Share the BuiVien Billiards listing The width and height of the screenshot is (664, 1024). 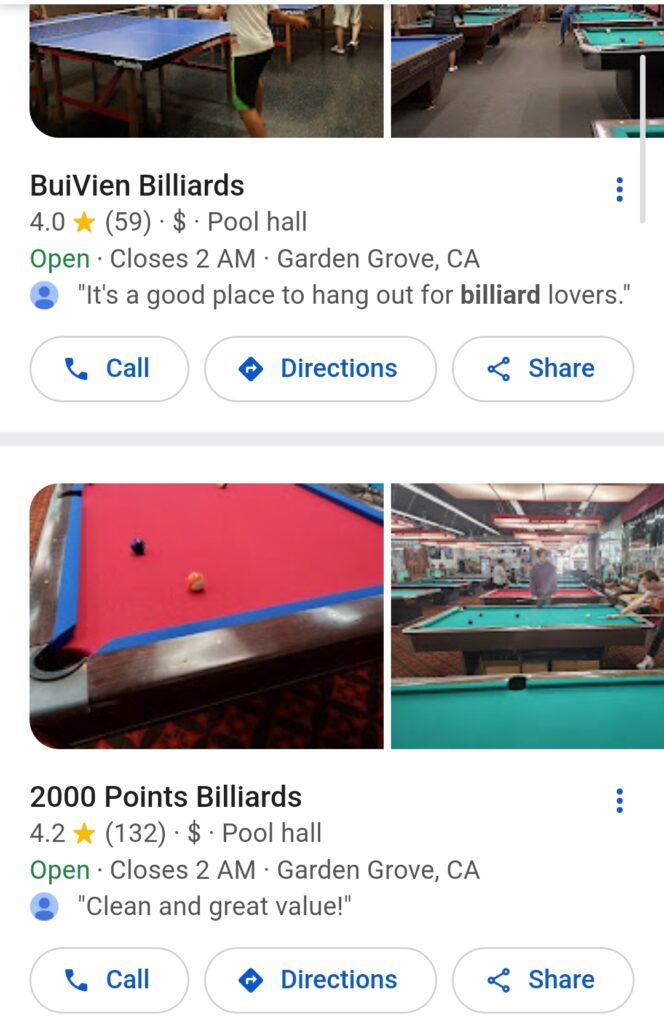coord(543,369)
